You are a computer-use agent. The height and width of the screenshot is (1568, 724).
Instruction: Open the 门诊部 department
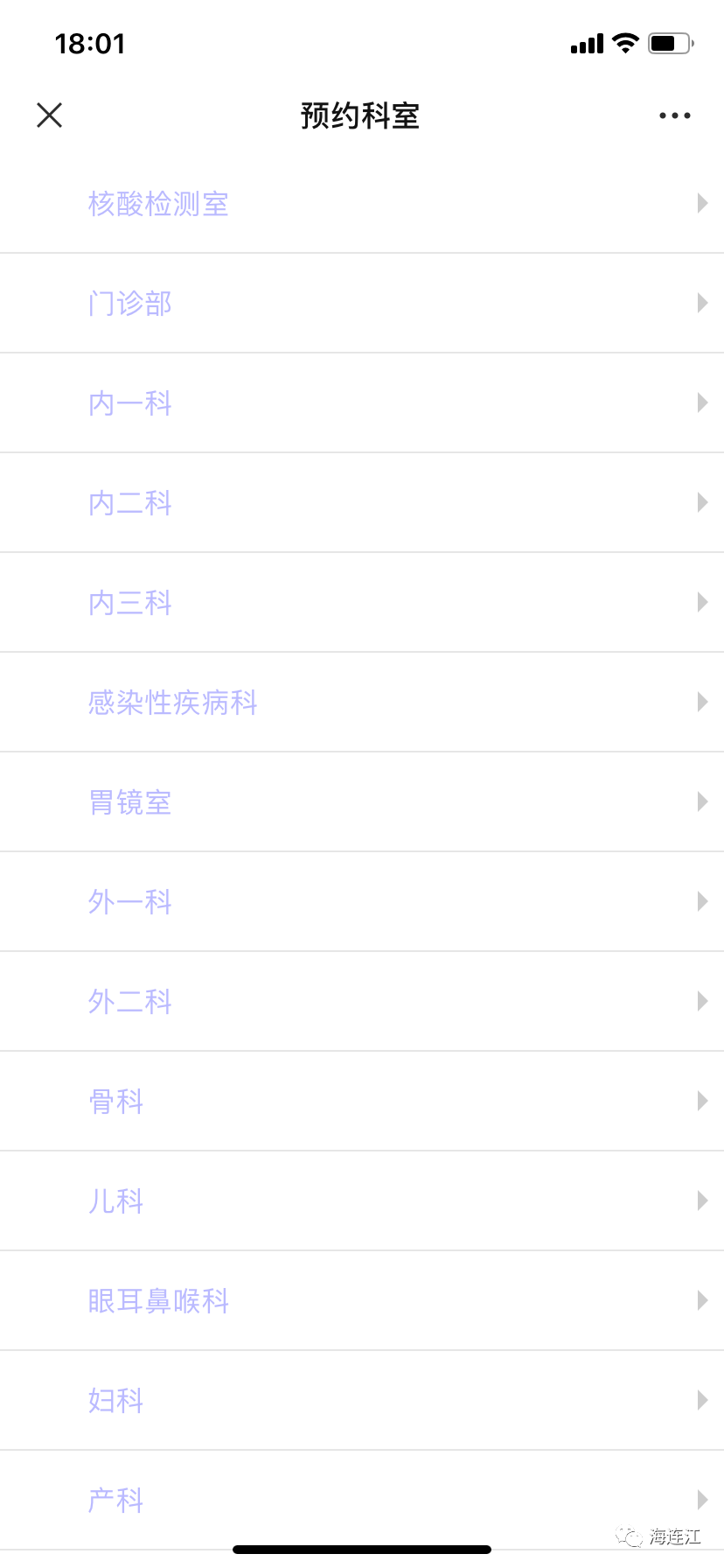point(129,302)
